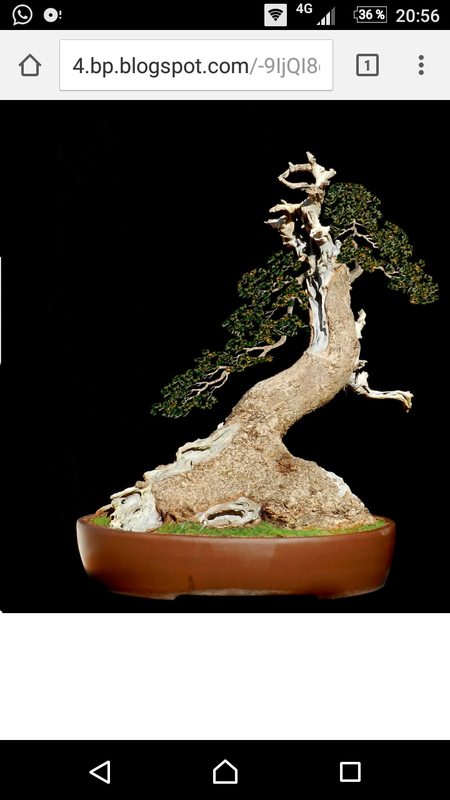450x800 pixels.
Task: Tap the blogspot URL address bar
Action: 196,65
